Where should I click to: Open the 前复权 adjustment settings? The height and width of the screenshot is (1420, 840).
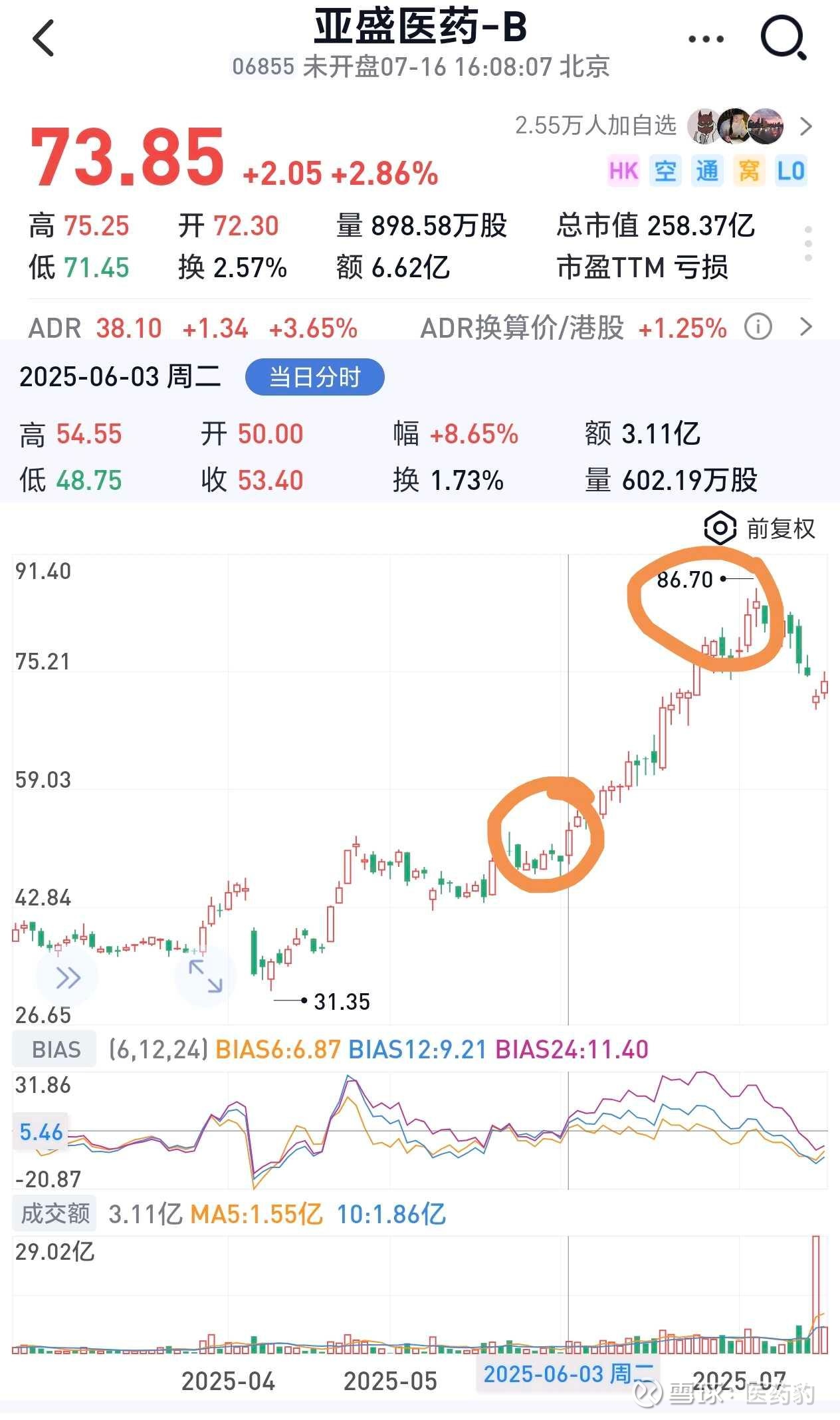[x=760, y=529]
